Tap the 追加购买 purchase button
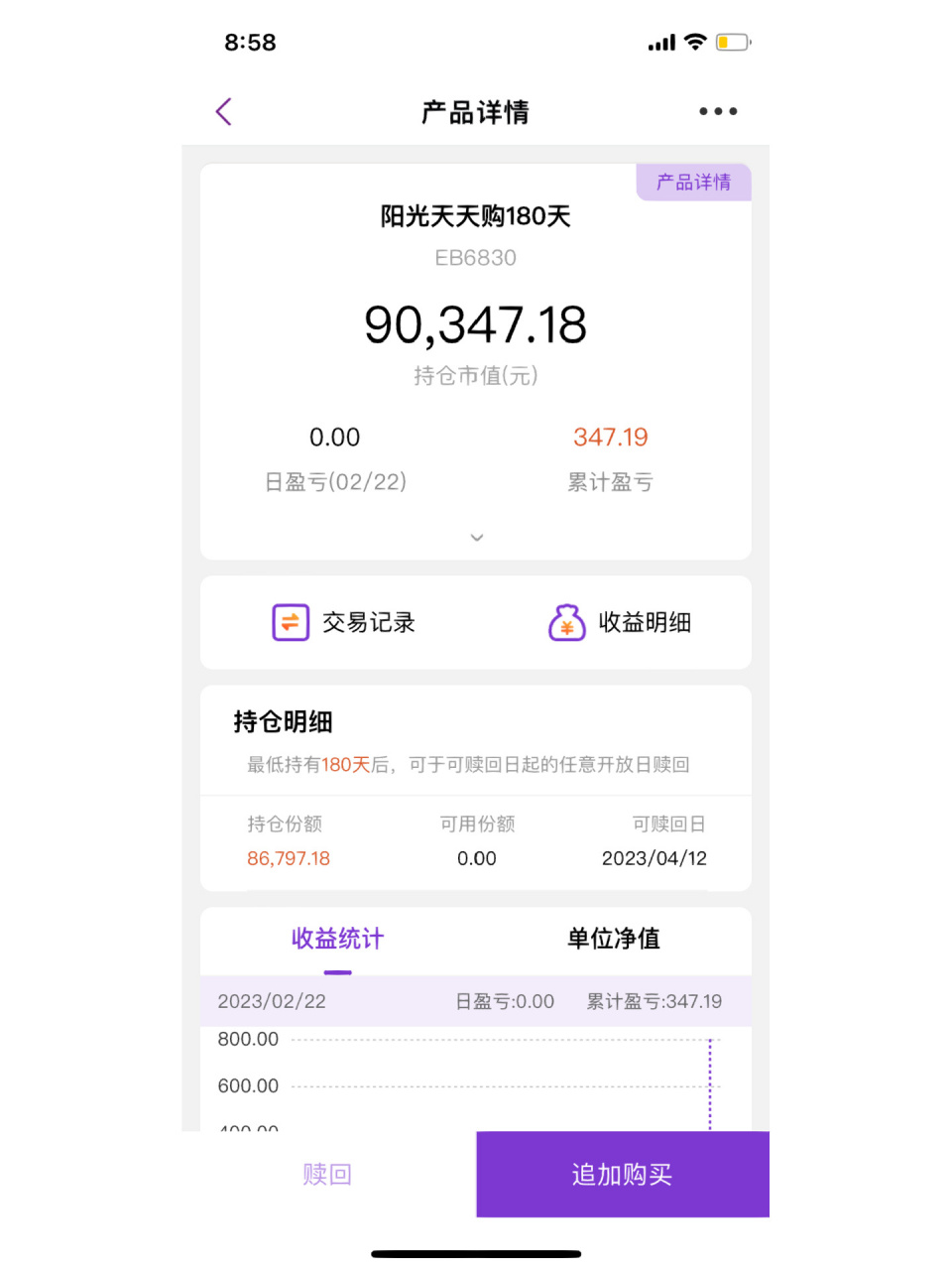952x1270 pixels. [x=622, y=1175]
